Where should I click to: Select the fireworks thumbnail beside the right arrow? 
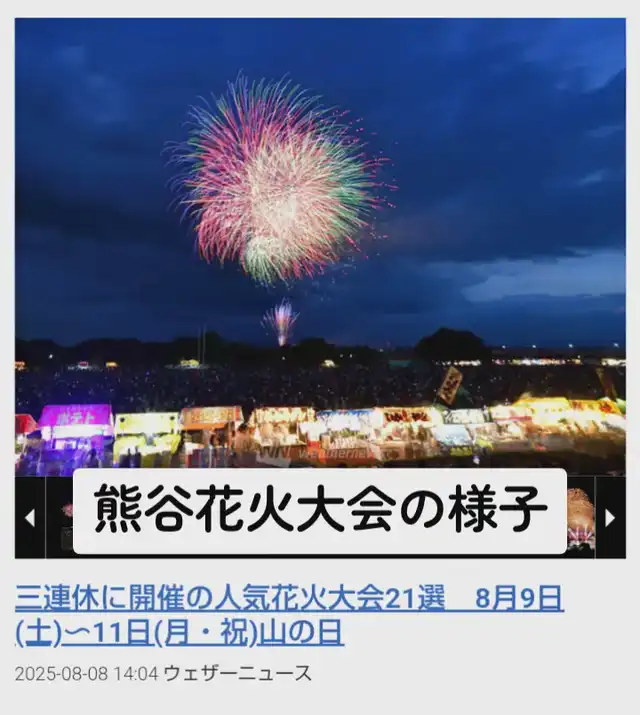[x=581, y=518]
